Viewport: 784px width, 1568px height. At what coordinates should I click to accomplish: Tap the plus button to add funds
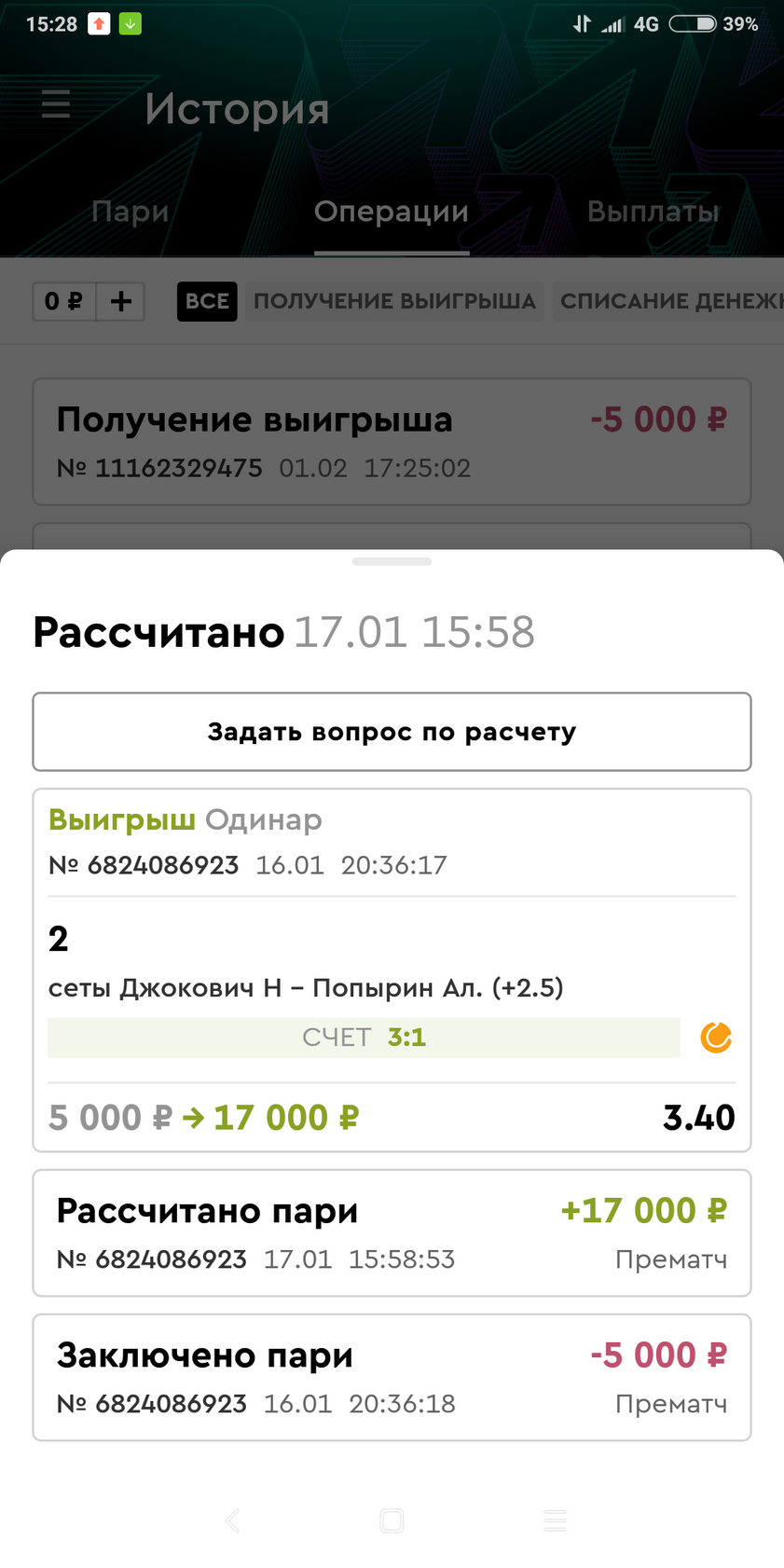coord(121,301)
